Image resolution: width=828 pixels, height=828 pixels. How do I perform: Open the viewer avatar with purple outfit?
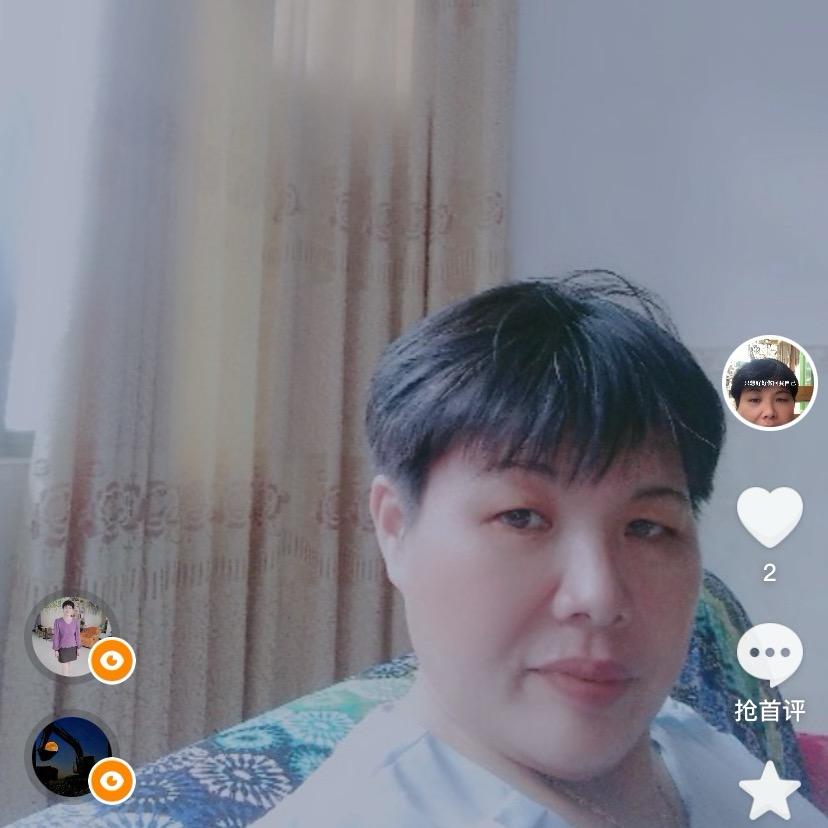(x=70, y=638)
